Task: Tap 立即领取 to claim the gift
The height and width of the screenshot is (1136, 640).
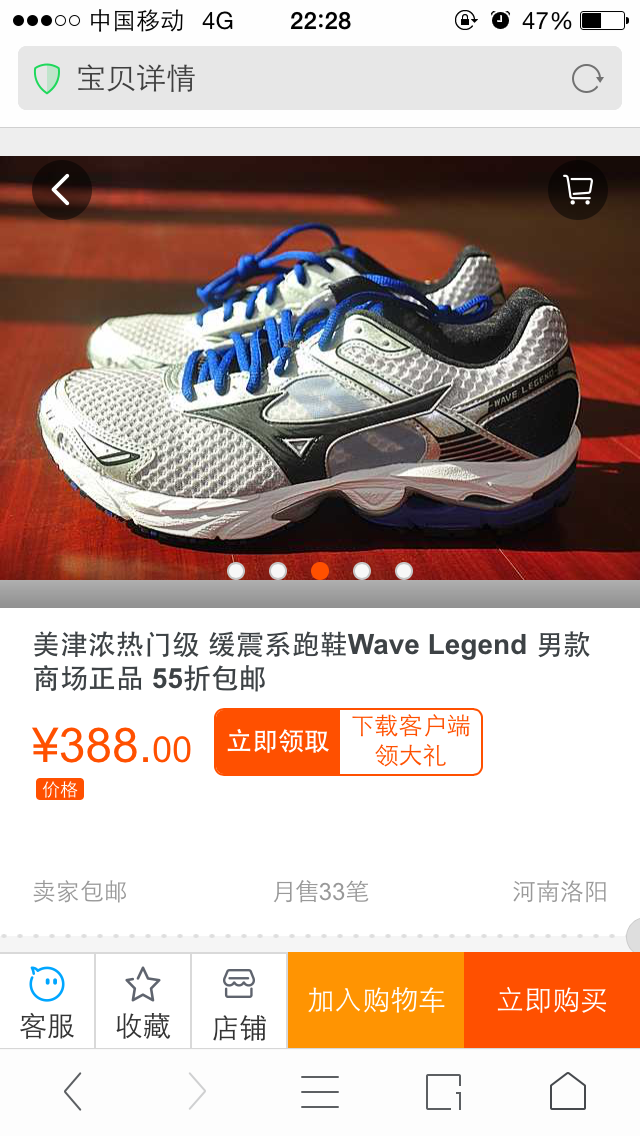Action: click(x=278, y=742)
